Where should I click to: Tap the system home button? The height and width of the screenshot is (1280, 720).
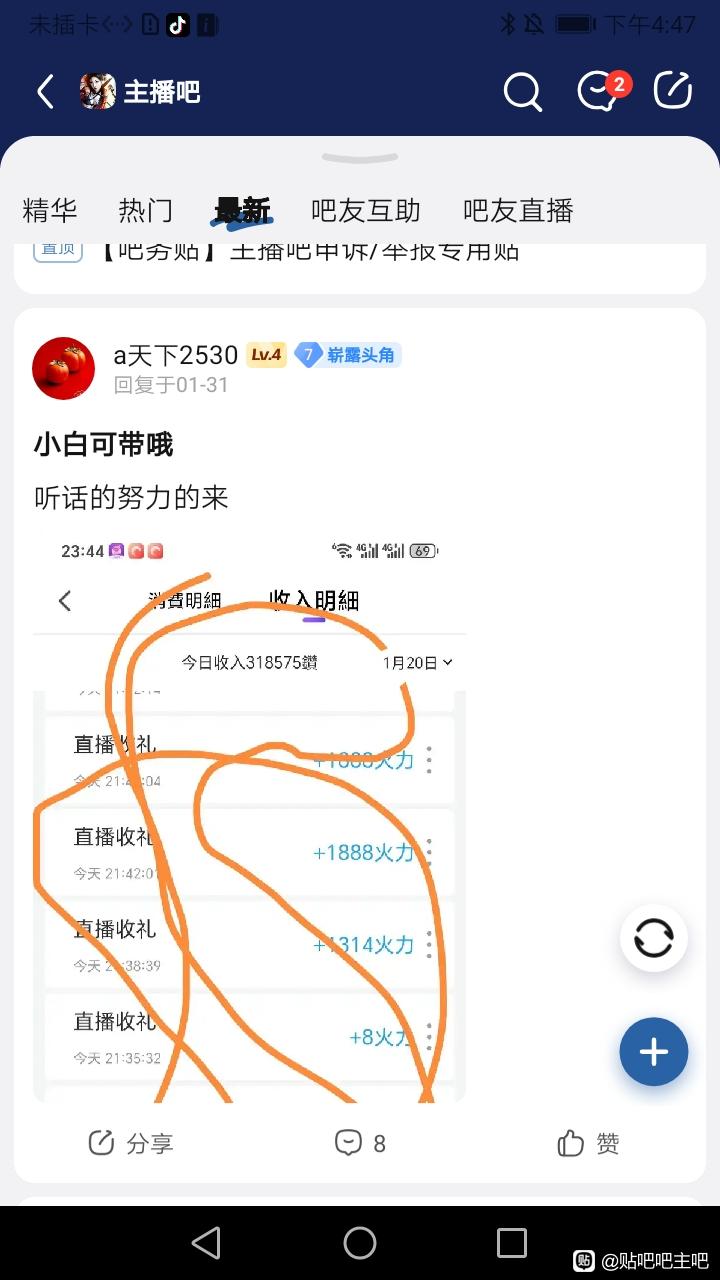coord(360,1243)
